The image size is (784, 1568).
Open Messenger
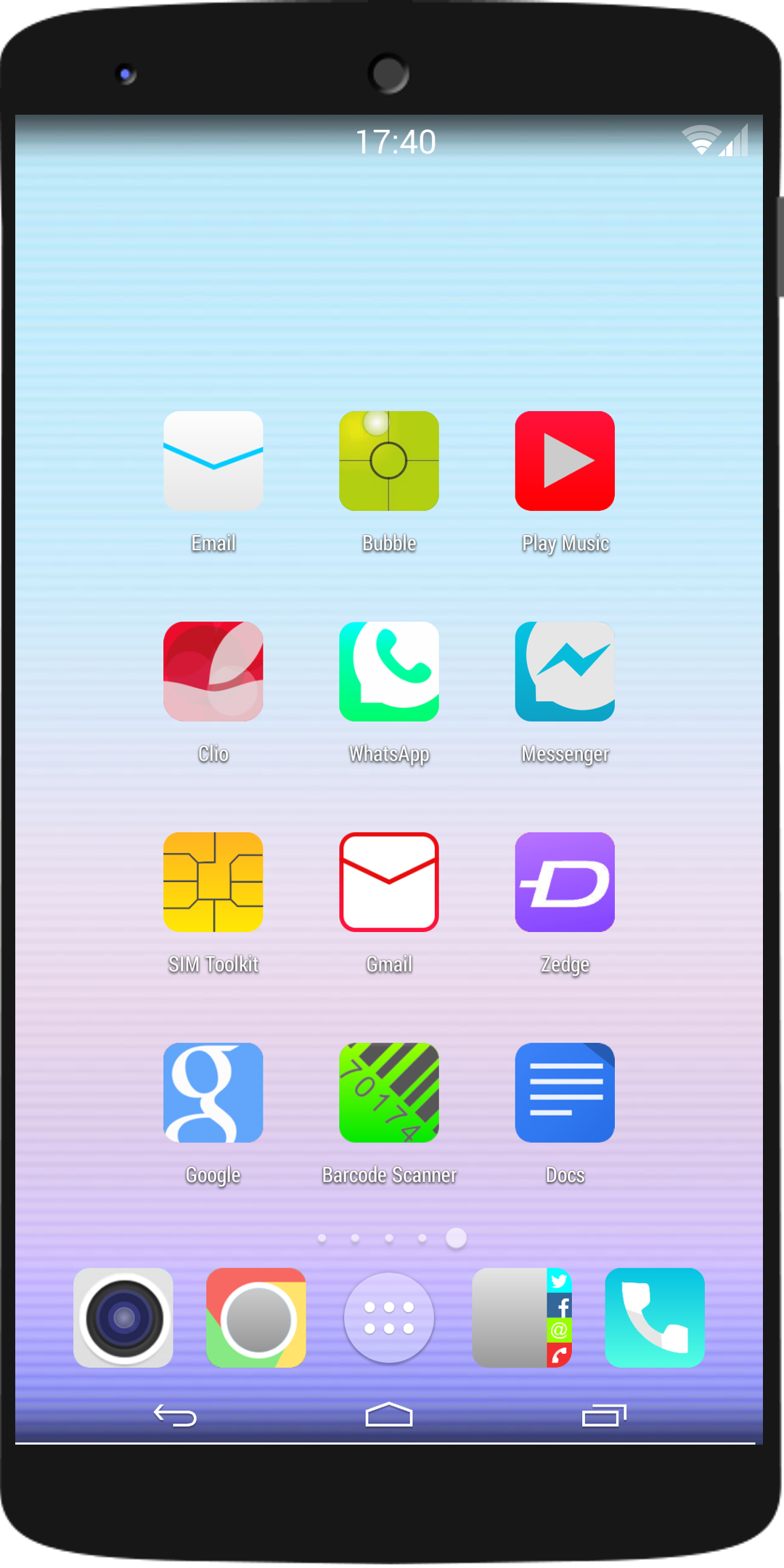pos(565,671)
